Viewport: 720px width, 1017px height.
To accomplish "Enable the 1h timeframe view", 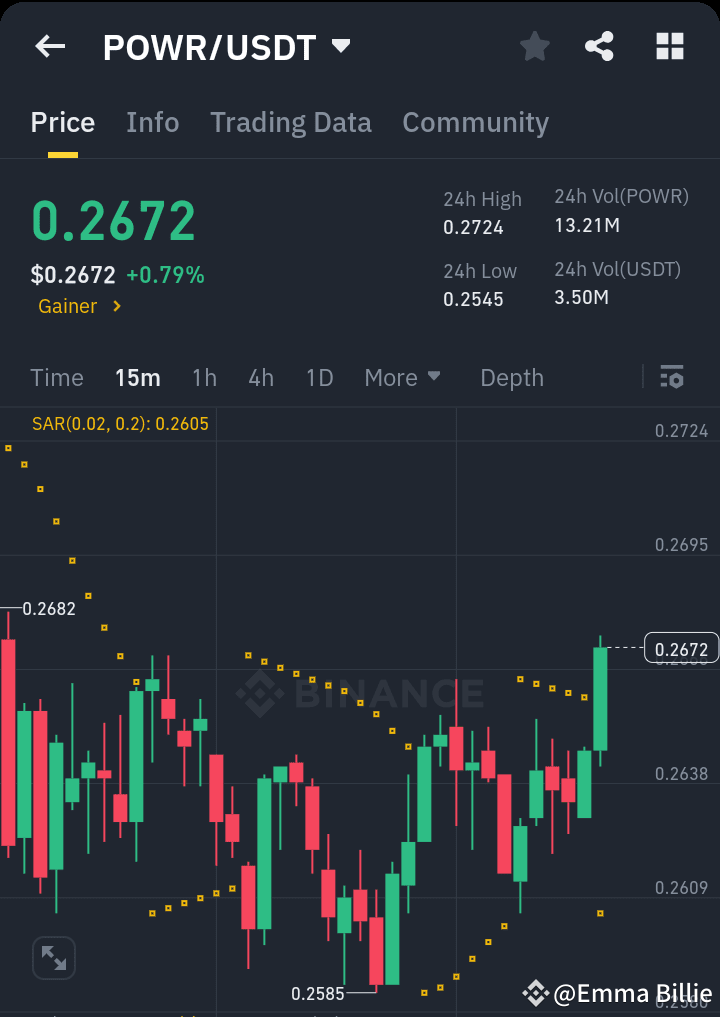I will pyautogui.click(x=204, y=378).
